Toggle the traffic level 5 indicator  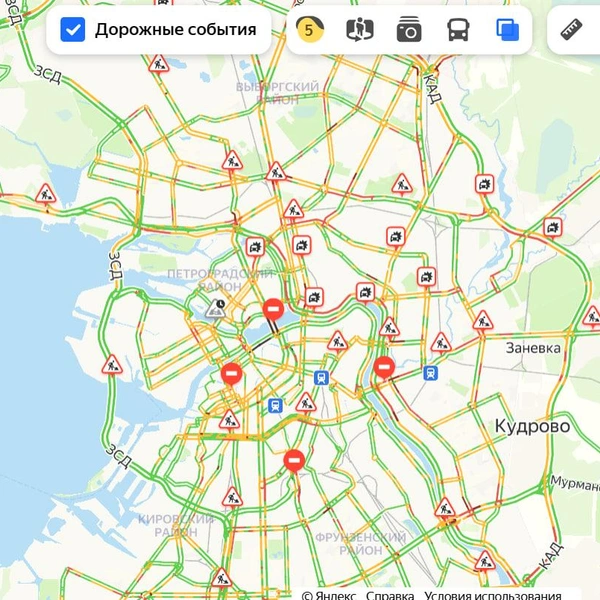309,30
